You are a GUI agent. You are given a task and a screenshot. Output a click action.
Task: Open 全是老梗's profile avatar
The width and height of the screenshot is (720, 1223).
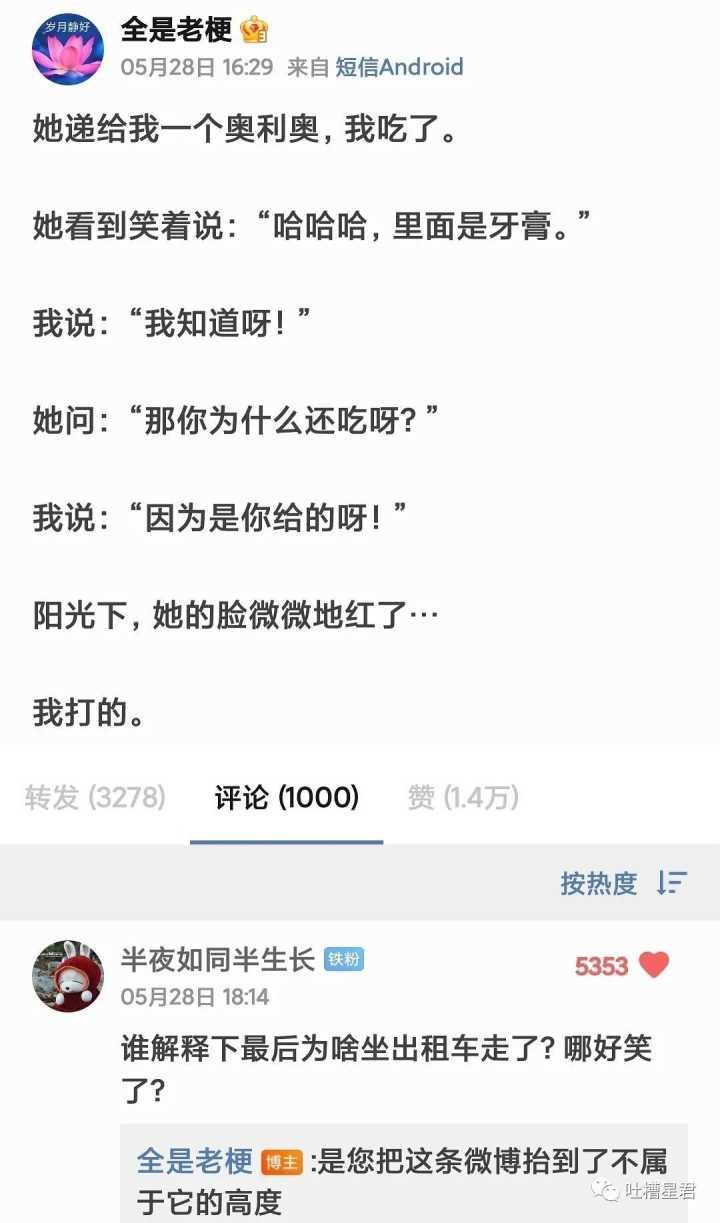[68, 47]
